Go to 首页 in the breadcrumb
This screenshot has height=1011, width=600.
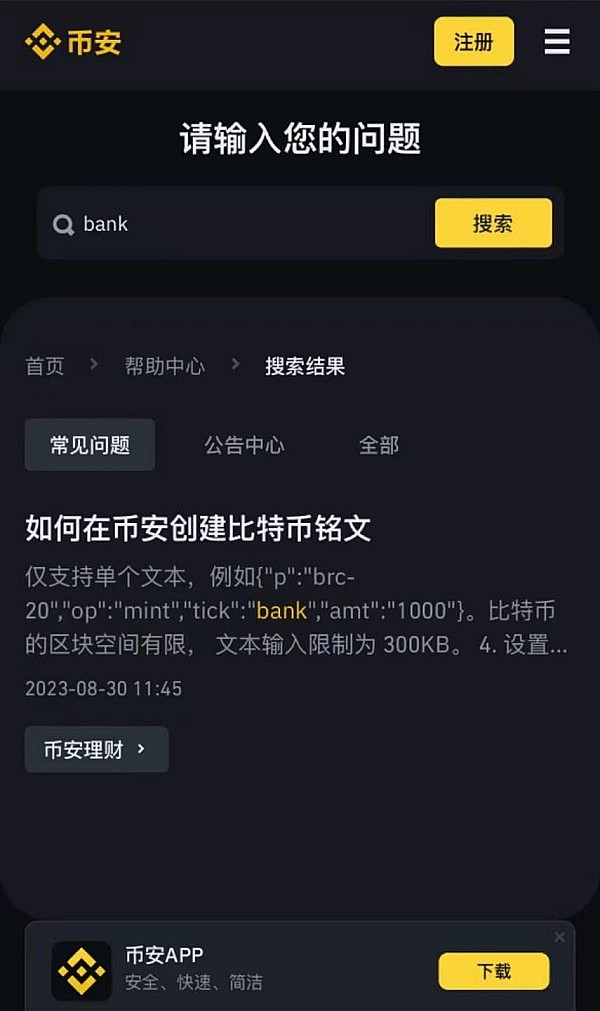tap(45, 366)
